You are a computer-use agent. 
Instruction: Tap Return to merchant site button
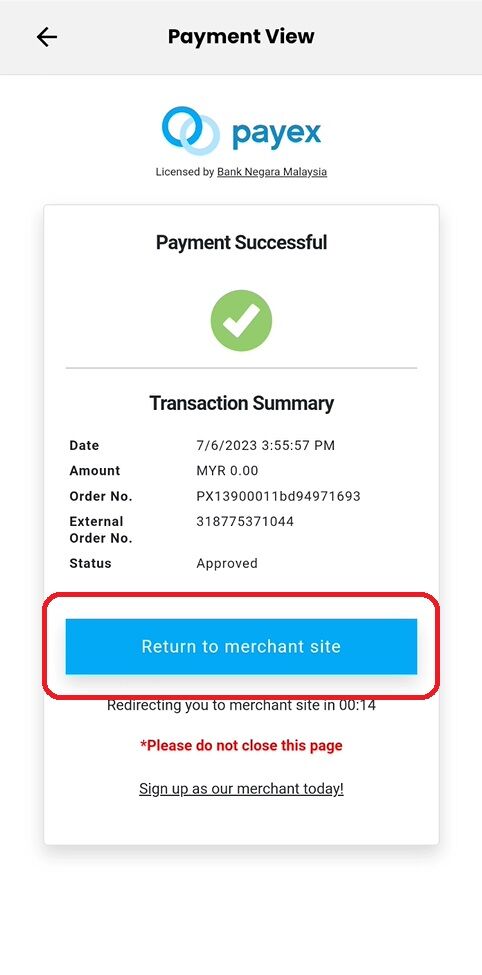tap(241, 646)
